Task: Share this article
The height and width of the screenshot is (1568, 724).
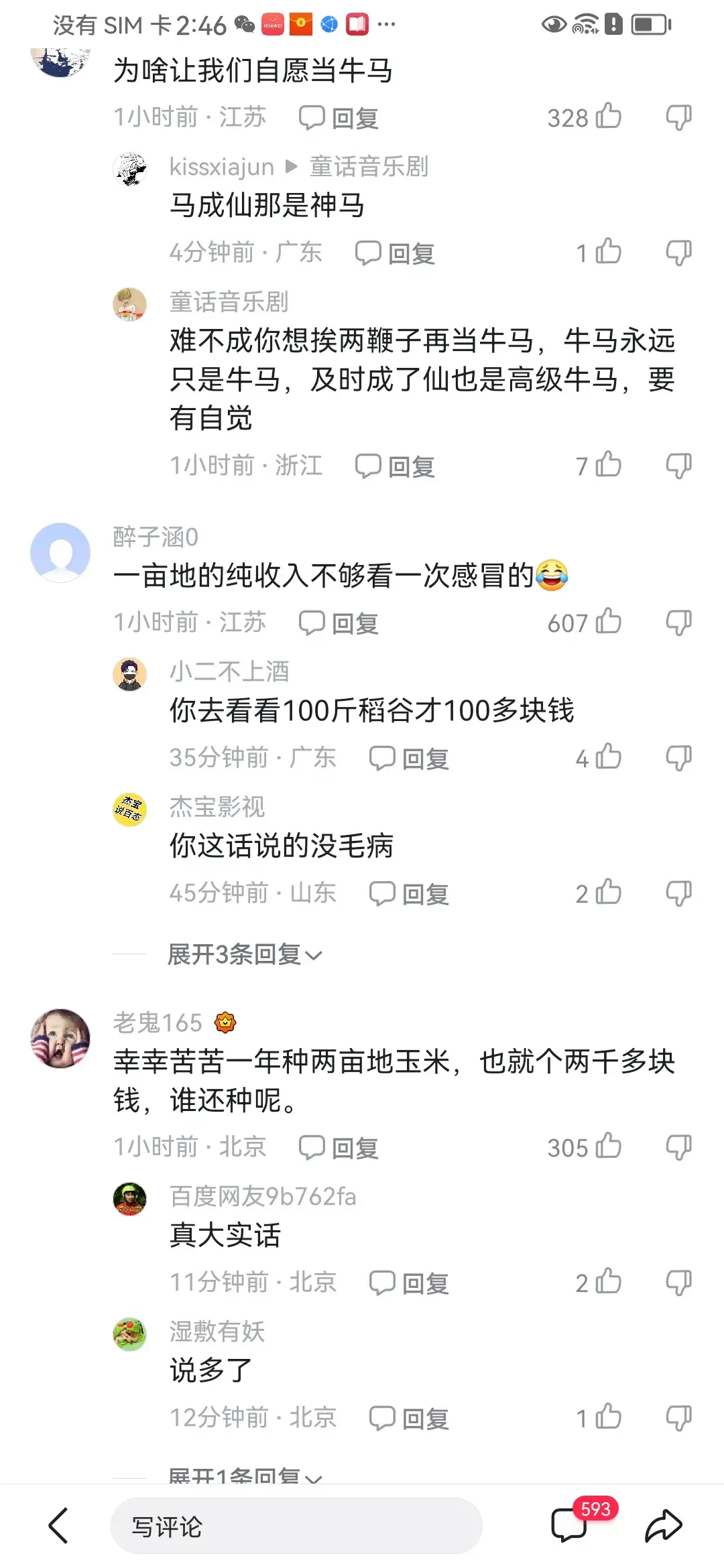Action: 663,1526
